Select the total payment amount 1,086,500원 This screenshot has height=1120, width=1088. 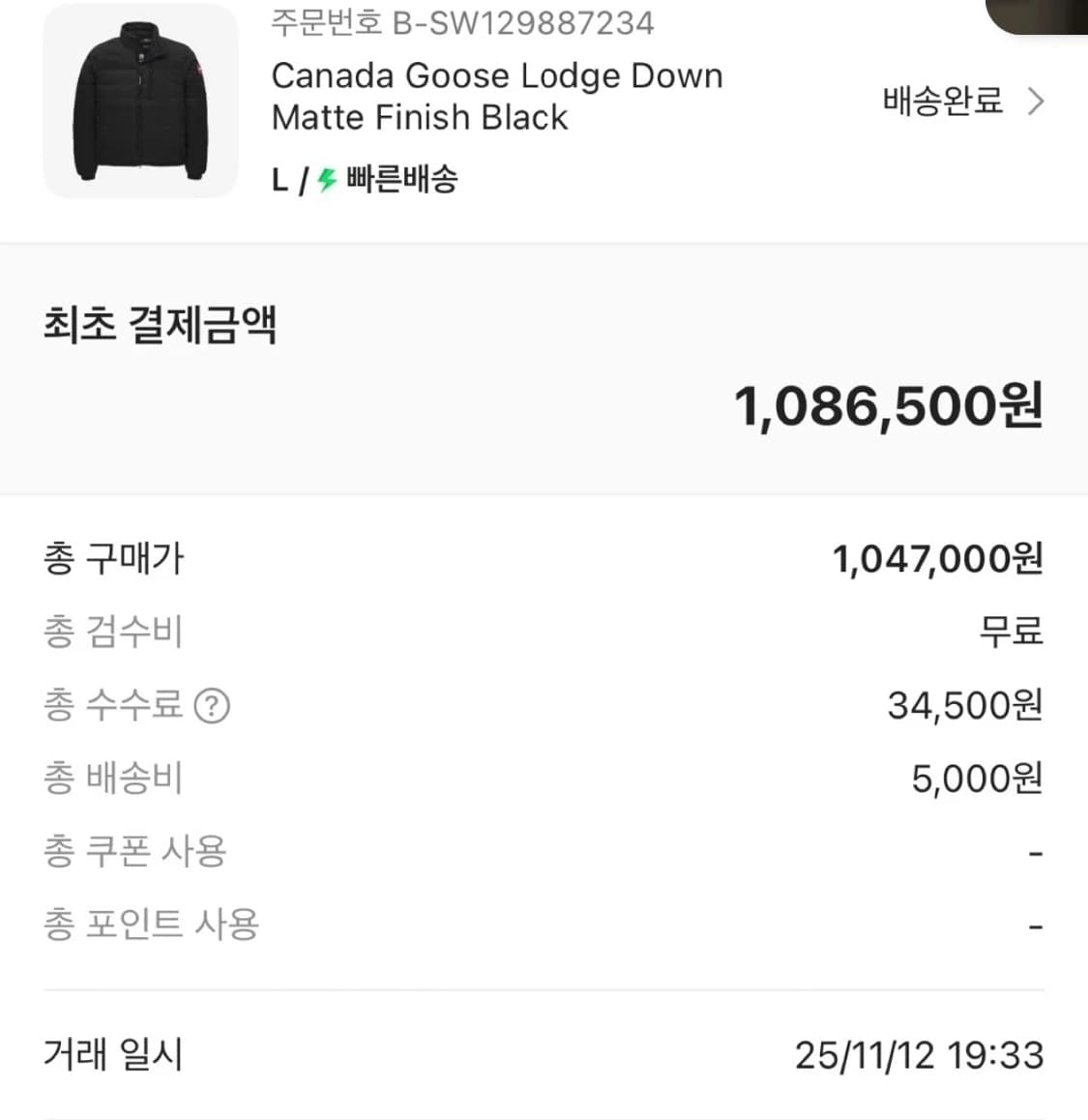[889, 406]
